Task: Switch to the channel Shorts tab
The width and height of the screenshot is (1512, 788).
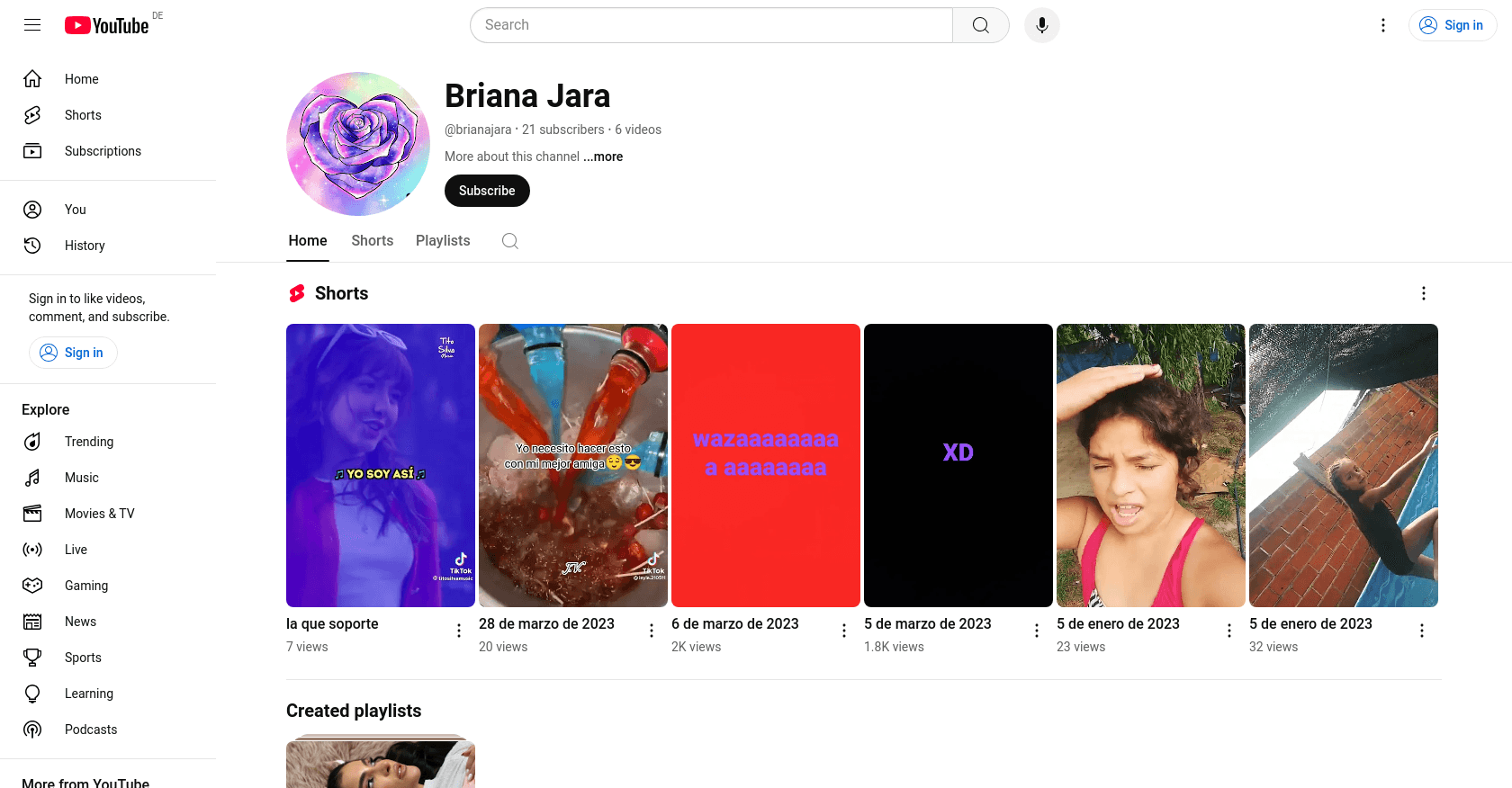Action: coord(372,241)
